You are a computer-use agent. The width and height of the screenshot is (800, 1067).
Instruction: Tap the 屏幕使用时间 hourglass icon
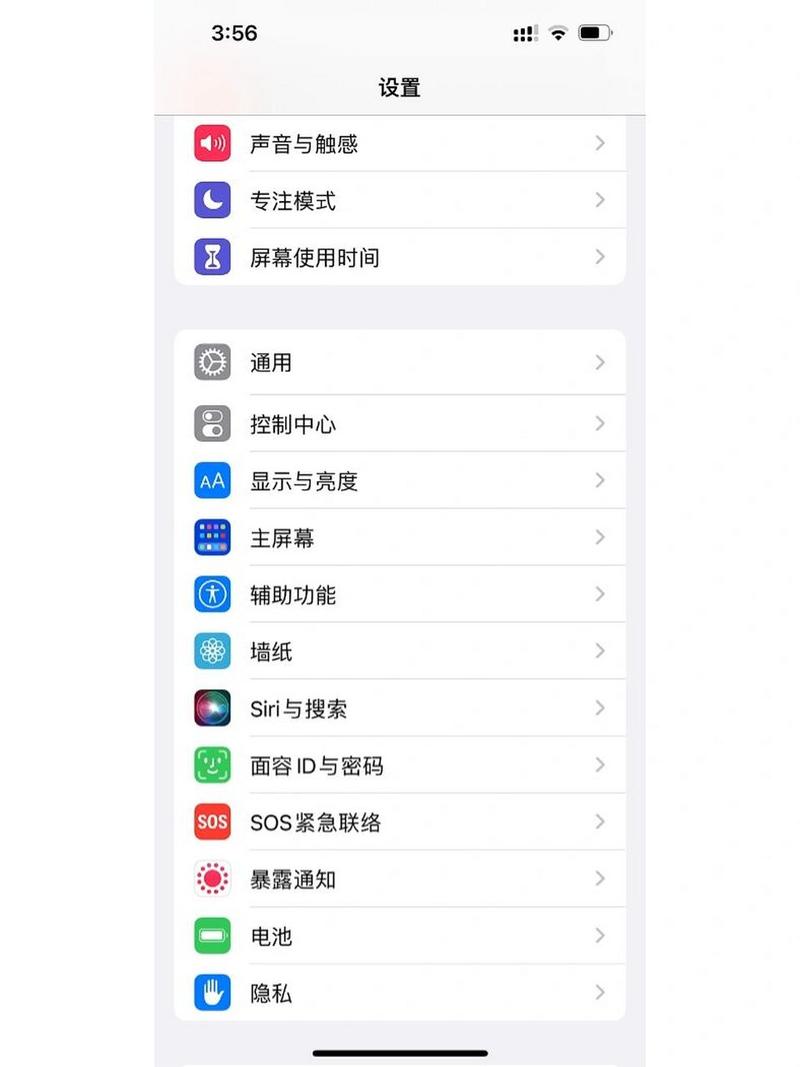click(x=211, y=257)
